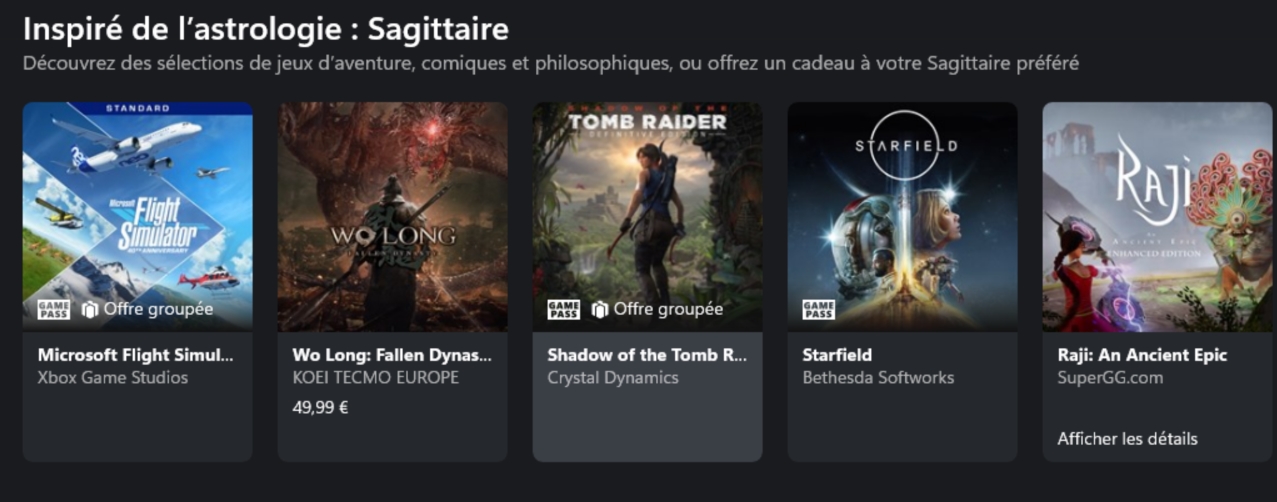The image size is (1277, 502).
Task: Tap Afficher les détails for Raji
Action: click(1127, 439)
